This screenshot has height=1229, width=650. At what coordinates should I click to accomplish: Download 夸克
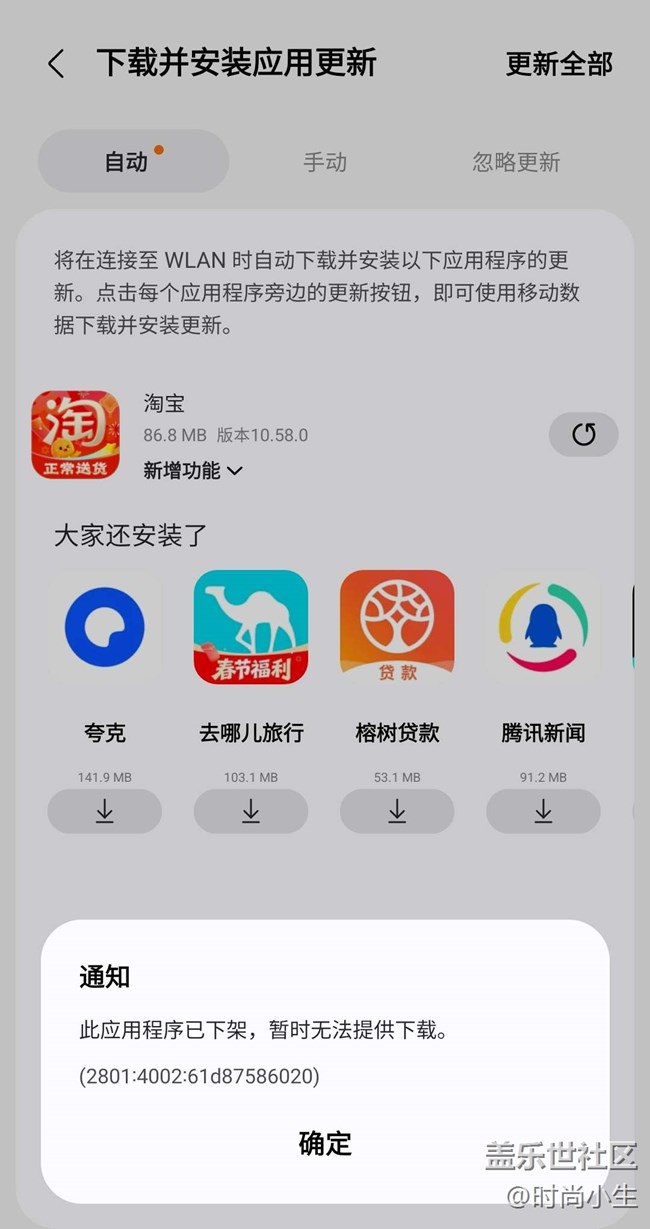pyautogui.click(x=104, y=811)
